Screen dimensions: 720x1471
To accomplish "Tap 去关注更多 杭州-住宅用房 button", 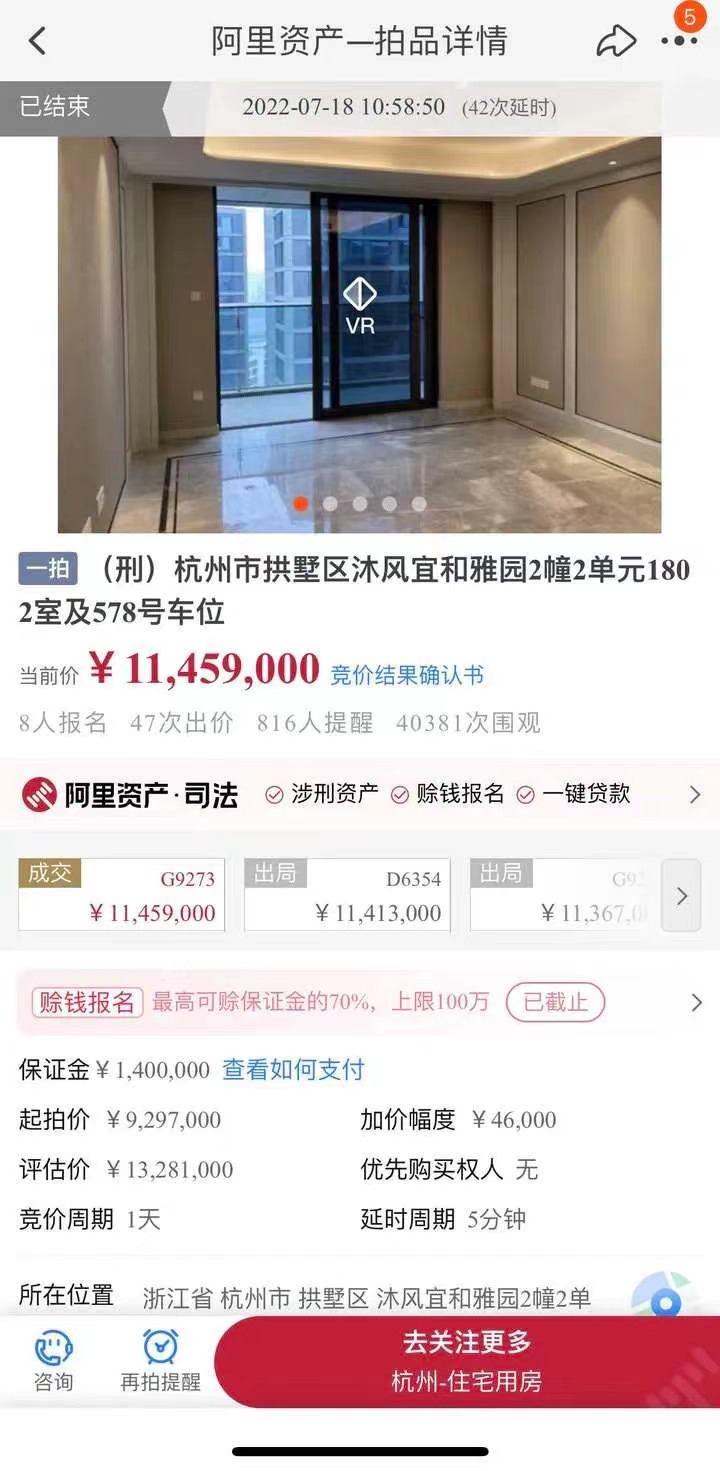I will [x=467, y=1361].
